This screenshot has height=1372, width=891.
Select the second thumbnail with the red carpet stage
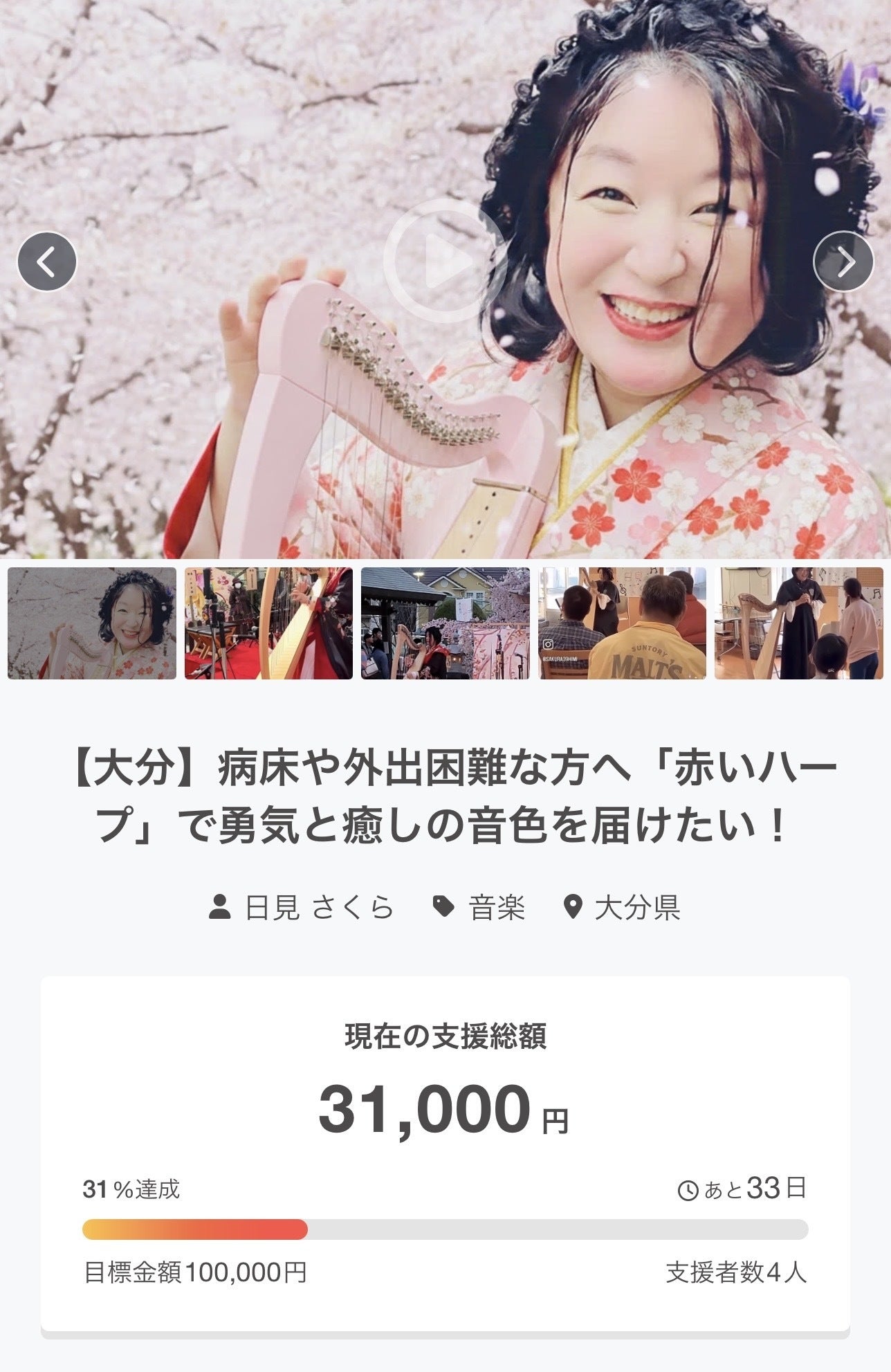(x=268, y=623)
